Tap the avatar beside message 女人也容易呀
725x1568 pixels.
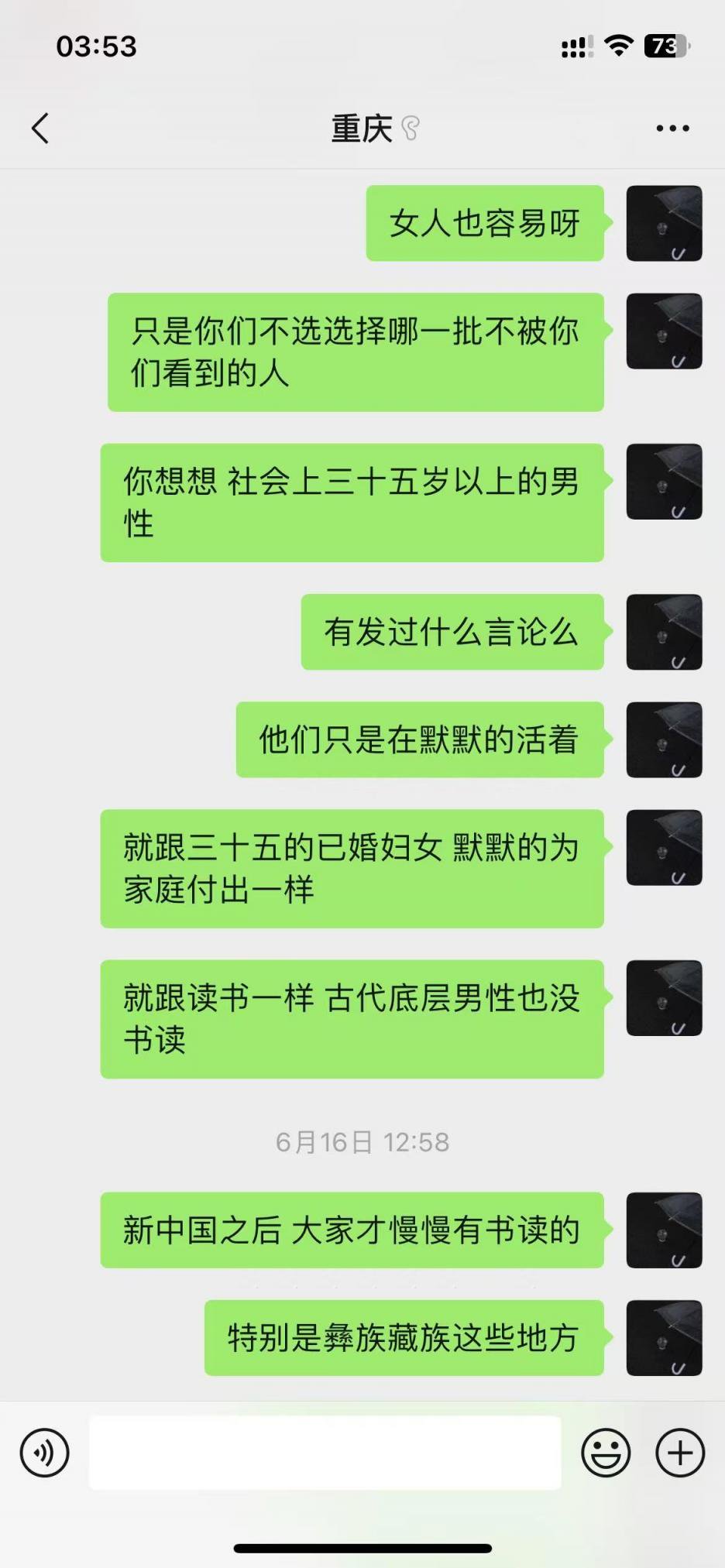click(x=664, y=223)
